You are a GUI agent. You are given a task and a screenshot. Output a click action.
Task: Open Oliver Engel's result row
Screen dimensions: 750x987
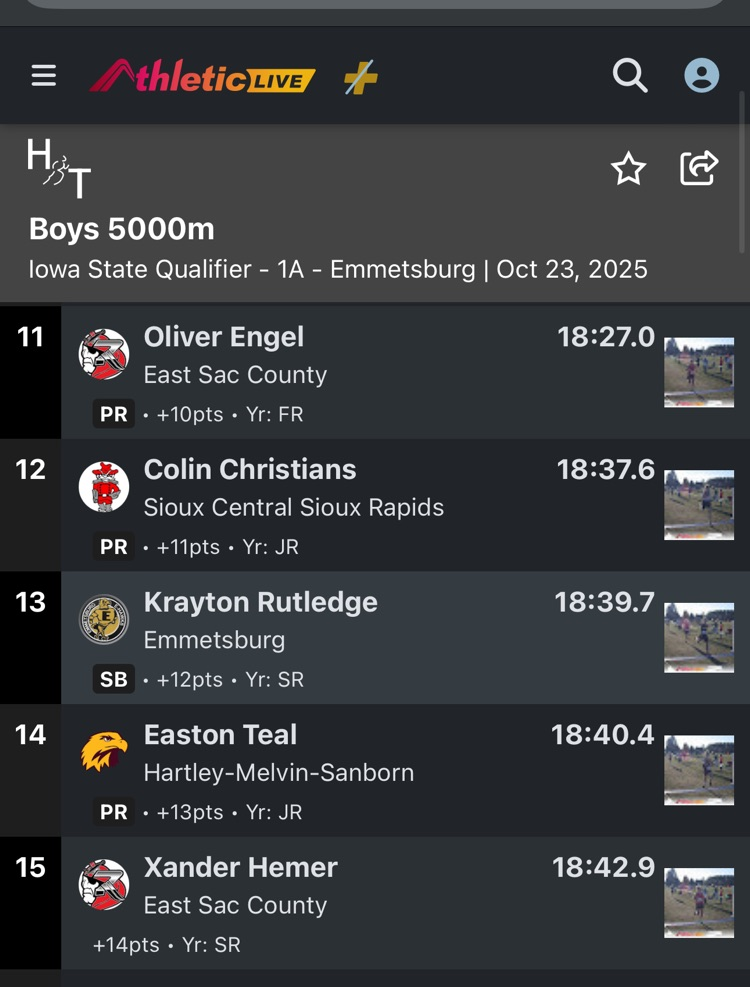[375, 373]
